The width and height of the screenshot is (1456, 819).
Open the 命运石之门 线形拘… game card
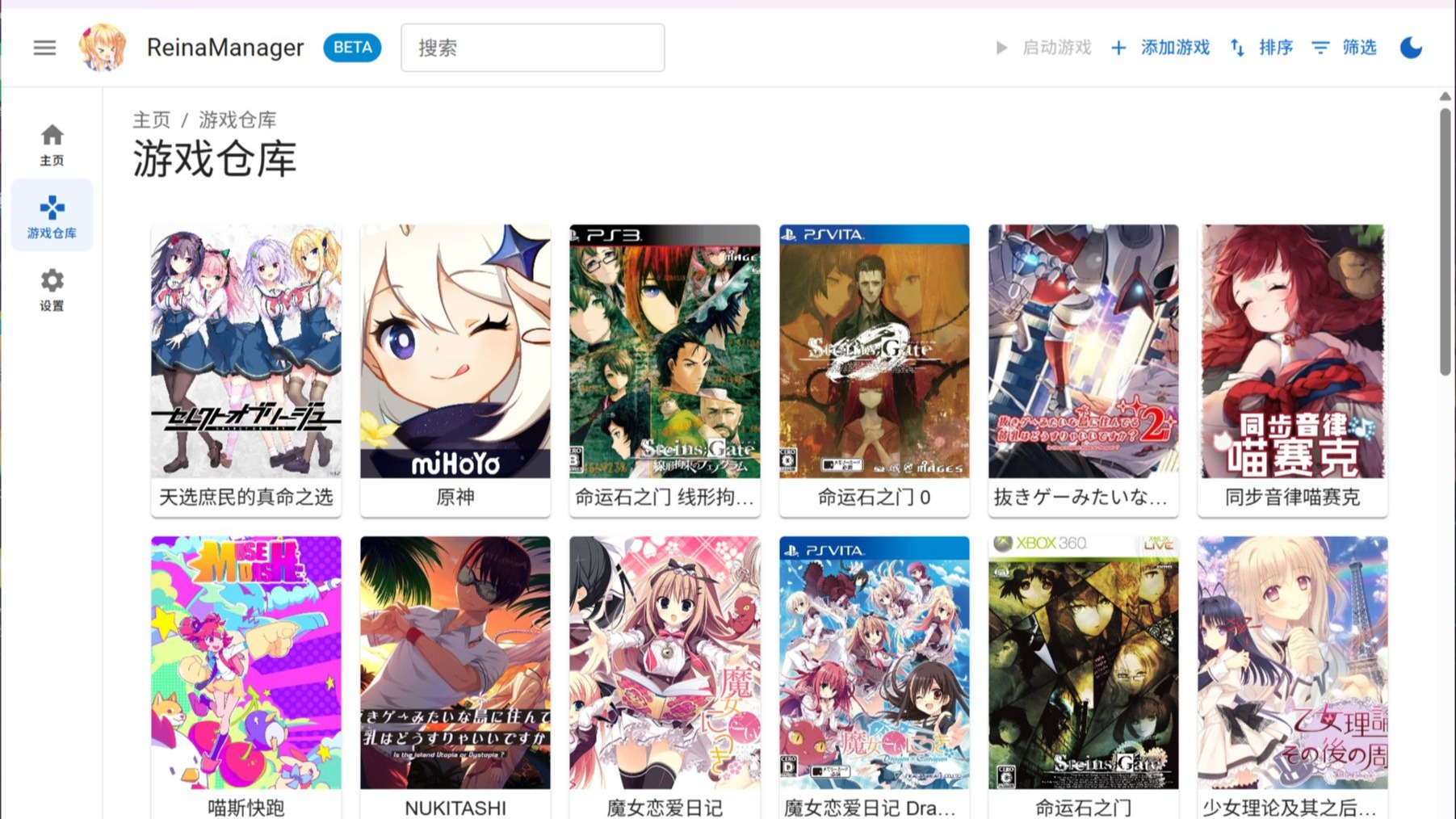[664, 368]
